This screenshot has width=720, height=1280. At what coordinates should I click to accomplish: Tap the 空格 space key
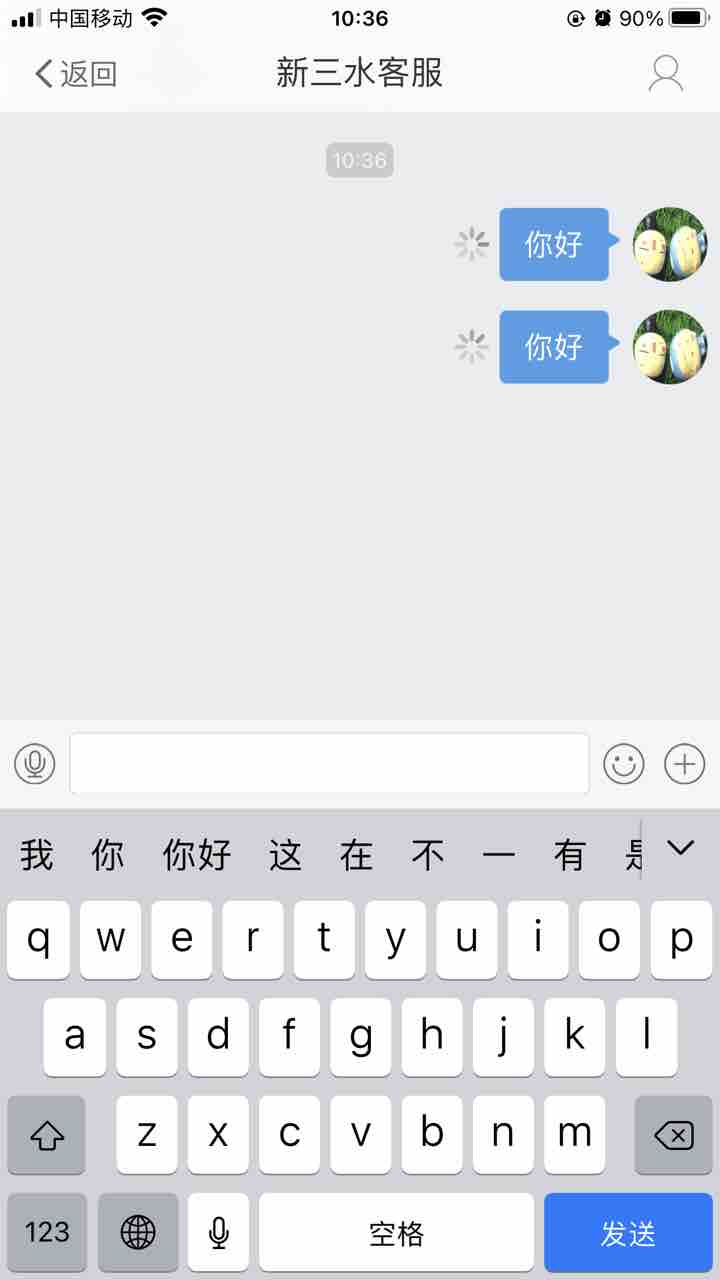(x=397, y=1232)
